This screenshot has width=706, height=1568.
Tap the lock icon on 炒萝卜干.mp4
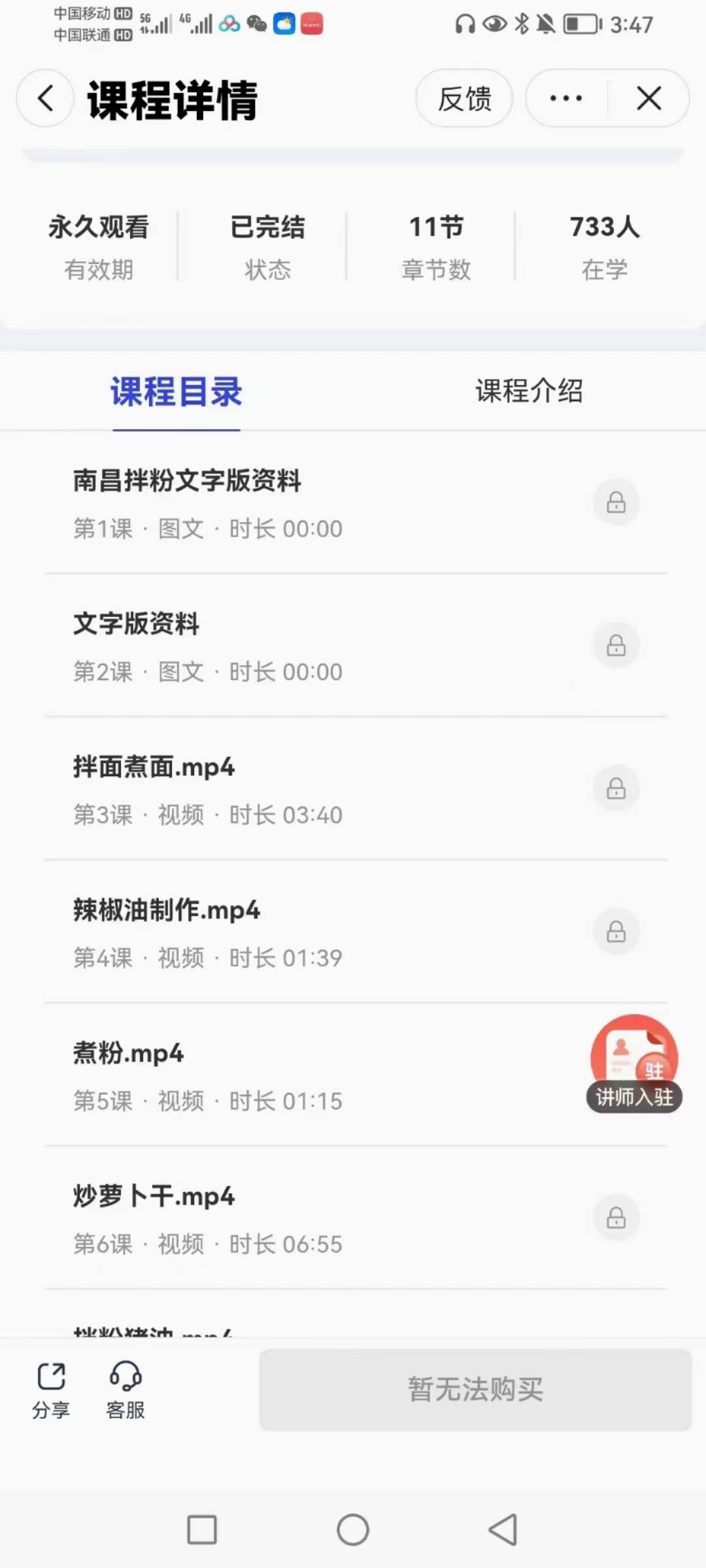click(x=616, y=1215)
